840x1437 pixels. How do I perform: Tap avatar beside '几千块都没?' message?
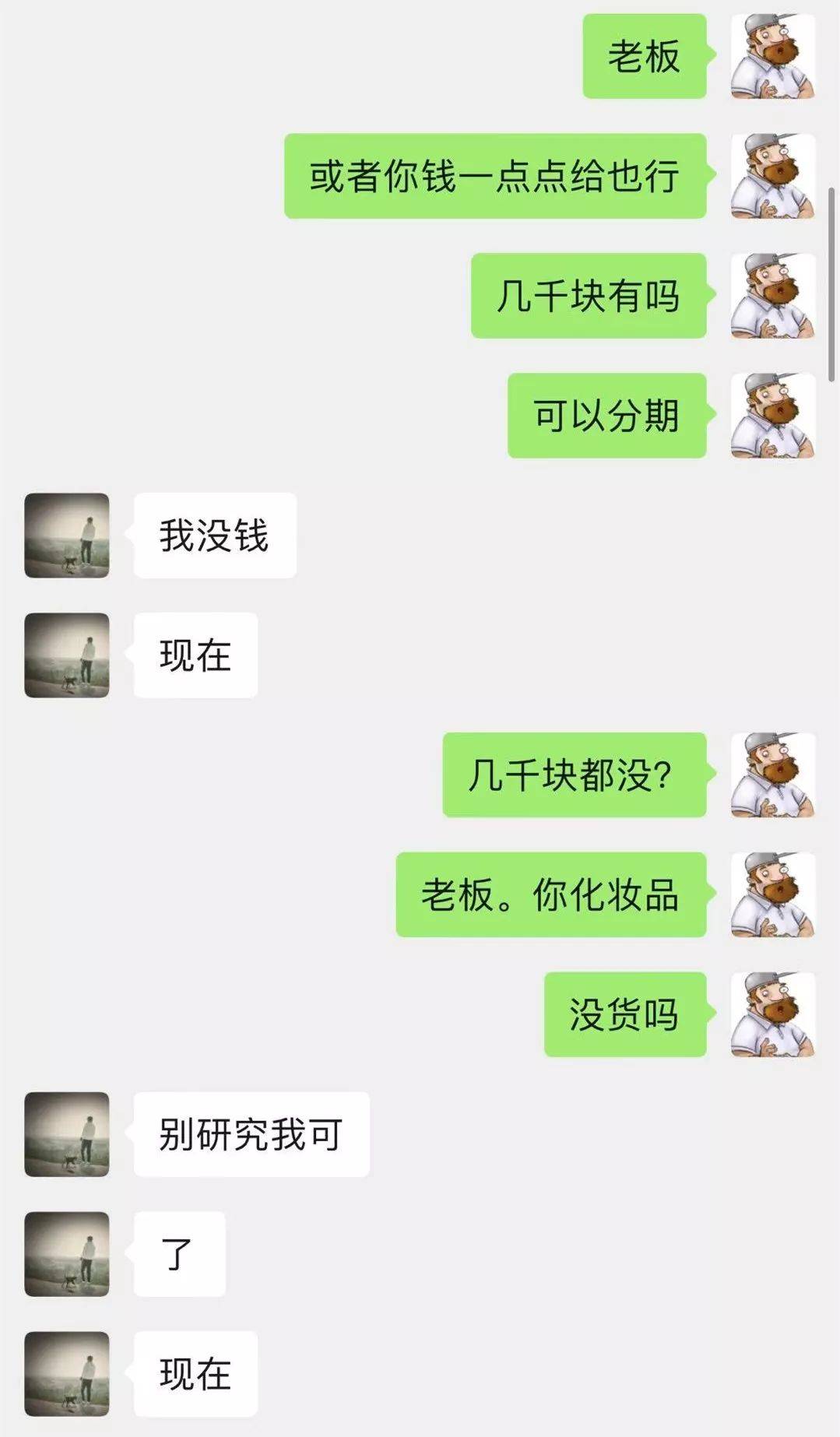point(772,775)
